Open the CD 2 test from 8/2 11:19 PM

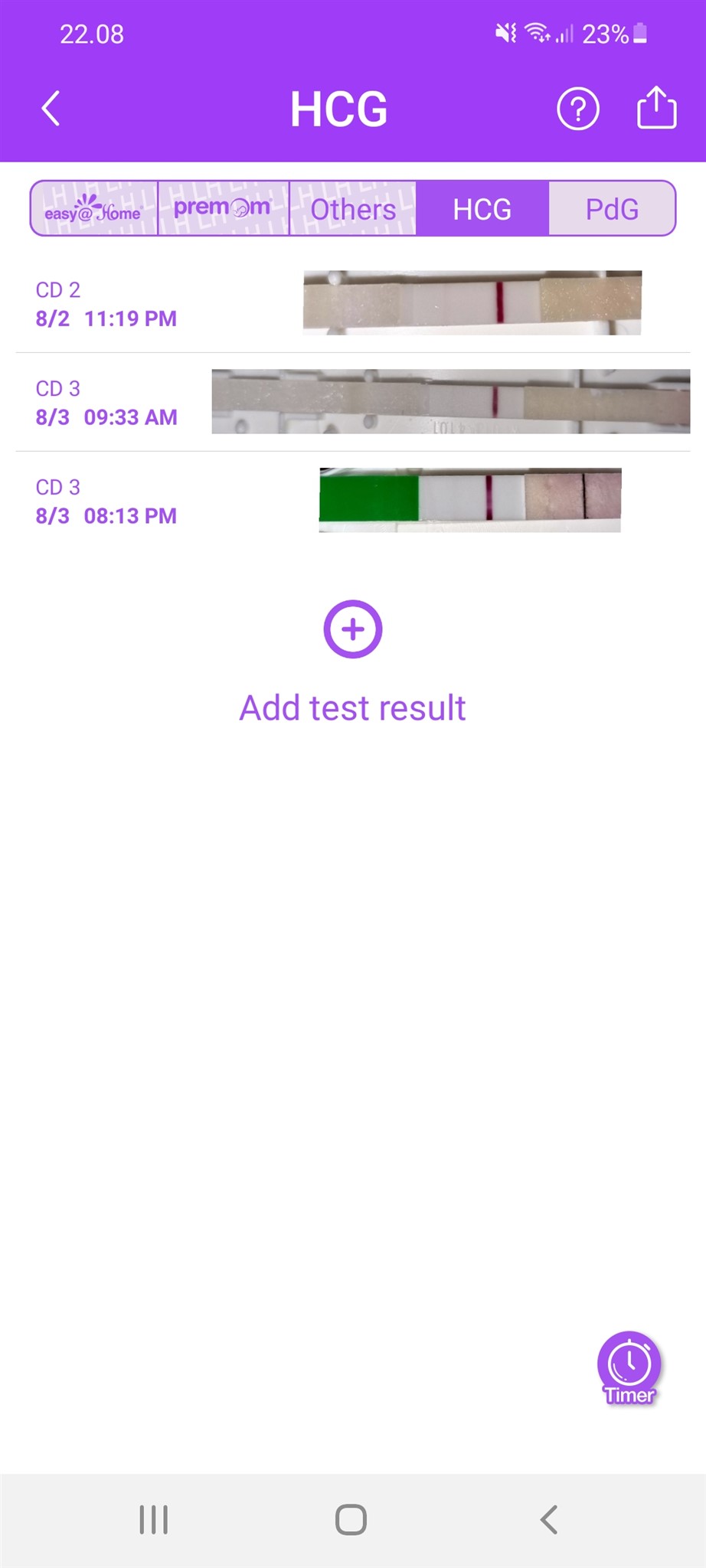click(x=352, y=303)
